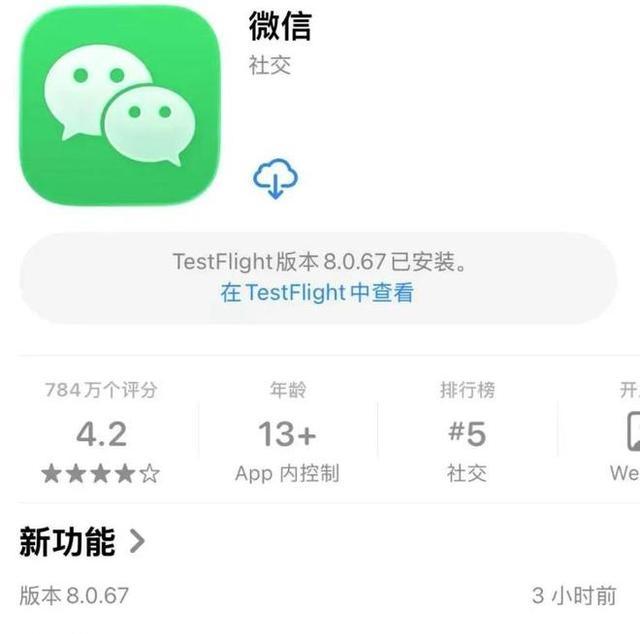View the 13+ age rating details
640x634 pixels.
tap(287, 434)
